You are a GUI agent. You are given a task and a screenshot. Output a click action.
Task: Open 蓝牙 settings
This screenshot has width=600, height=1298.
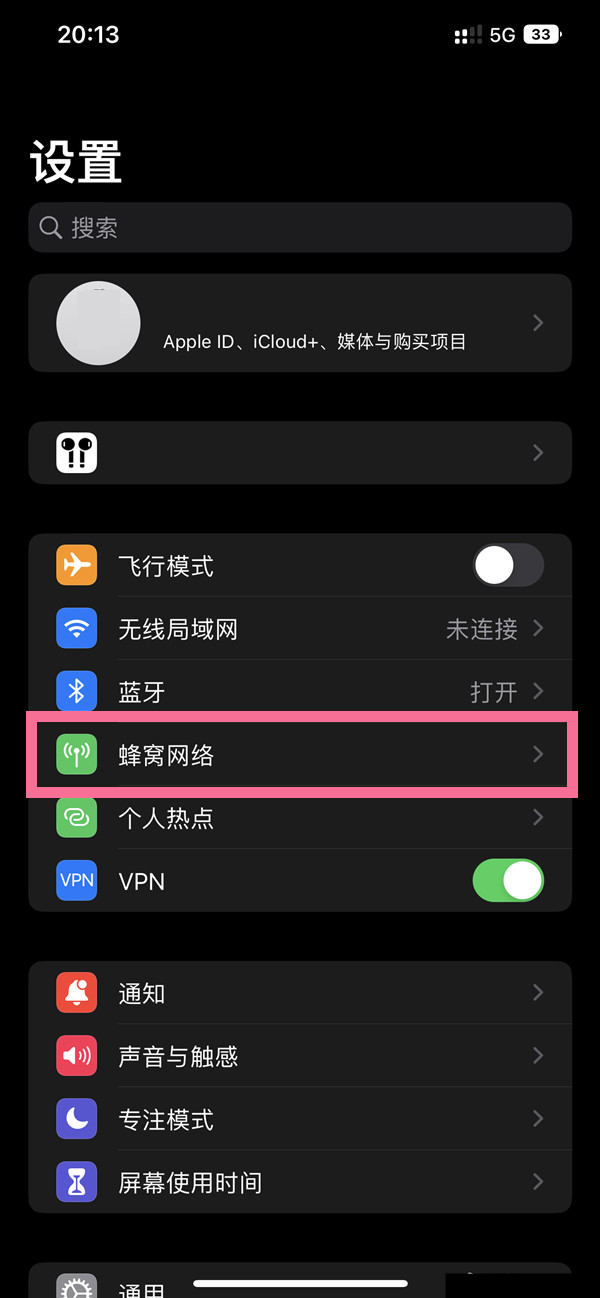[300, 692]
